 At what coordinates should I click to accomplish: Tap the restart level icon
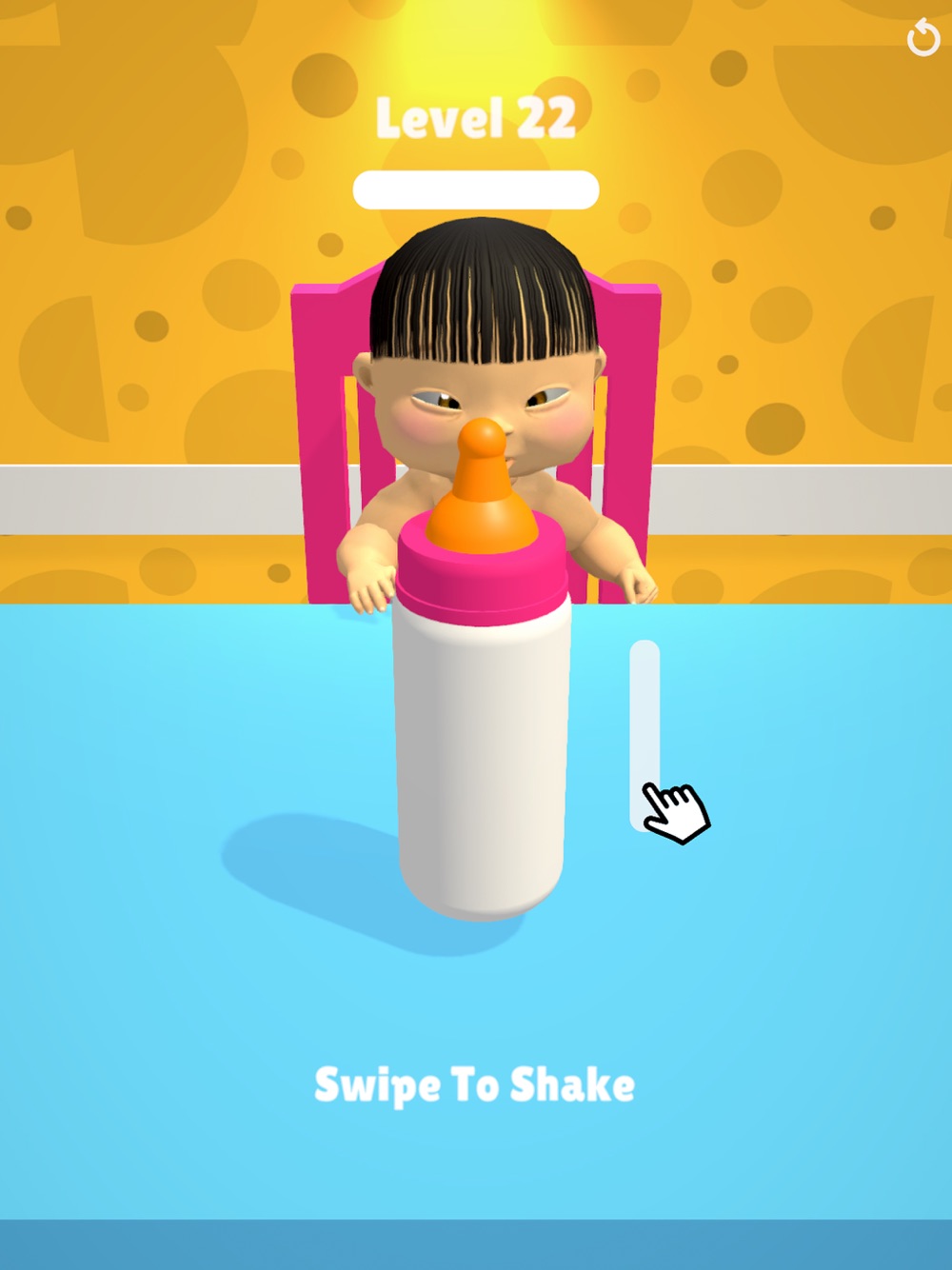pos(922,39)
